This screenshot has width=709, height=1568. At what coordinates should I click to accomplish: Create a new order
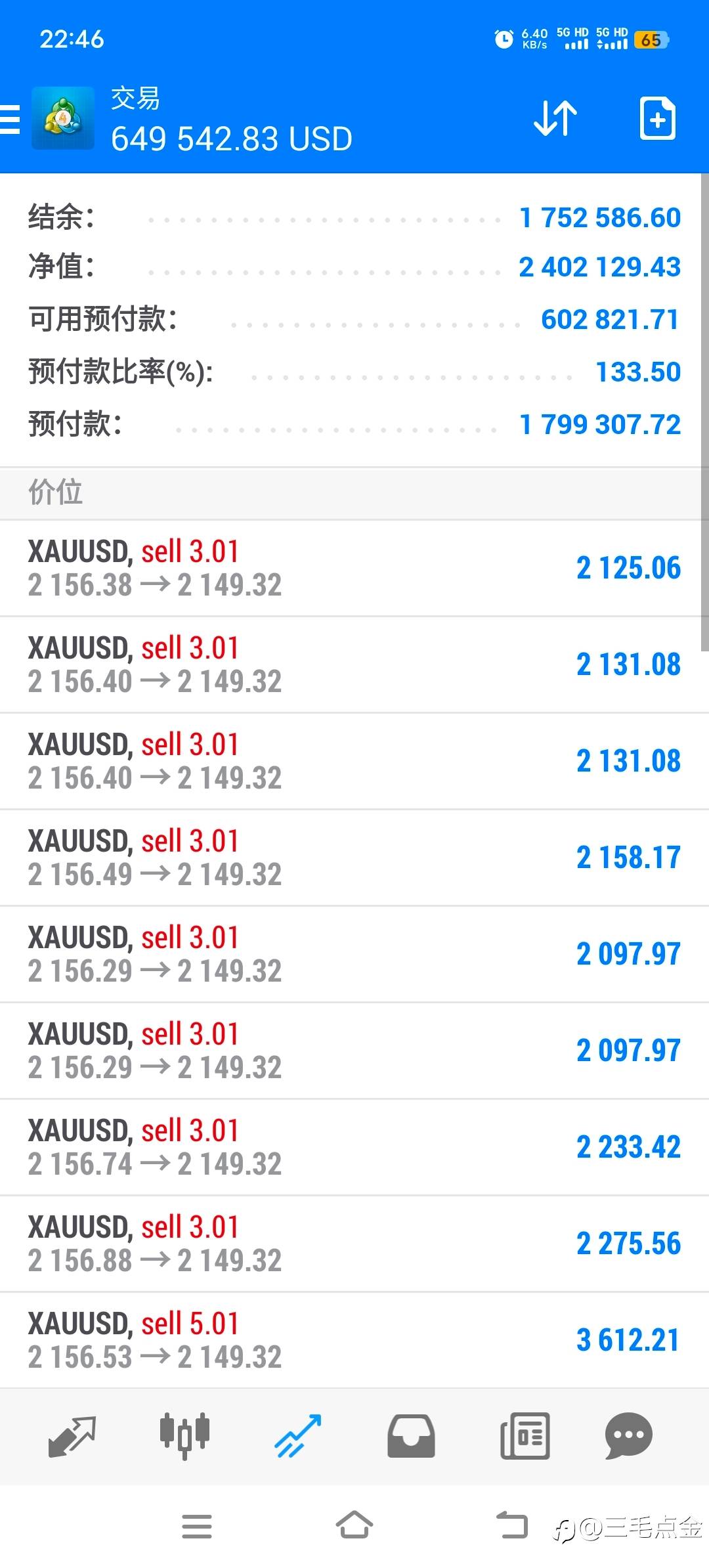(657, 119)
